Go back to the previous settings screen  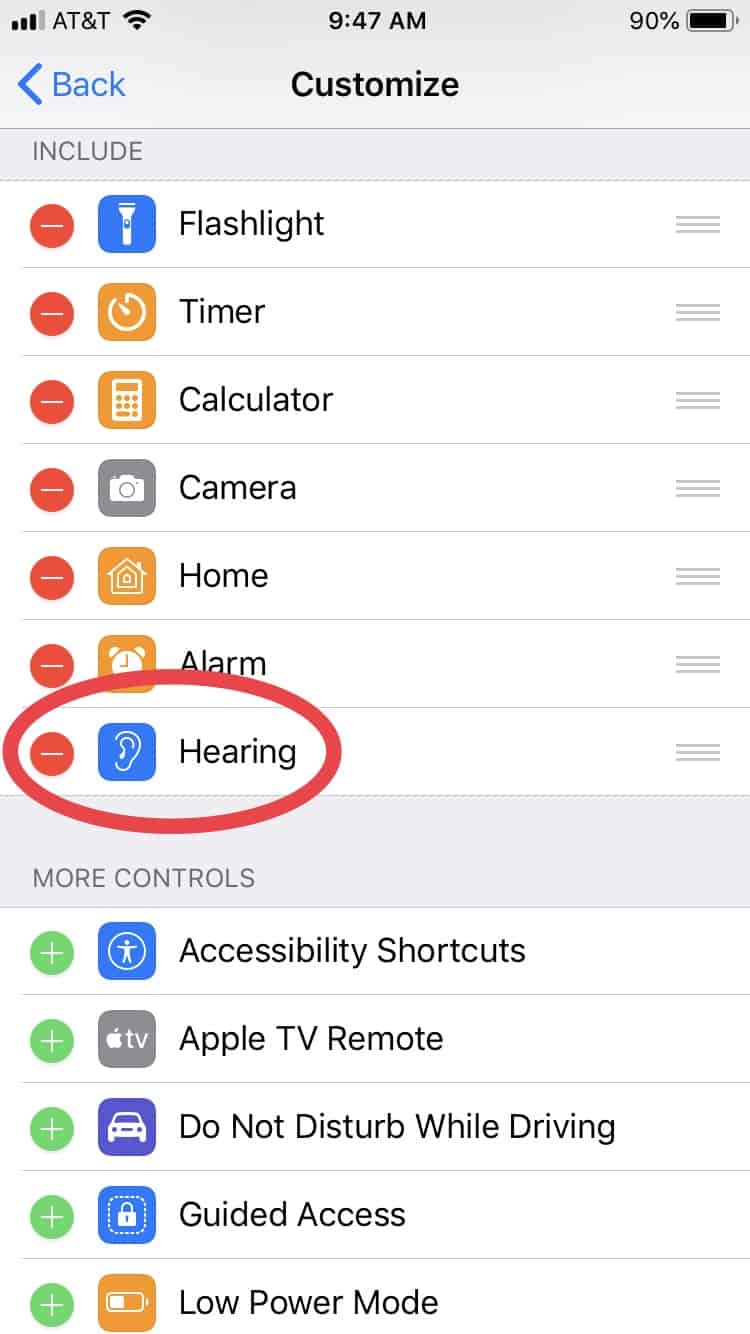[72, 85]
